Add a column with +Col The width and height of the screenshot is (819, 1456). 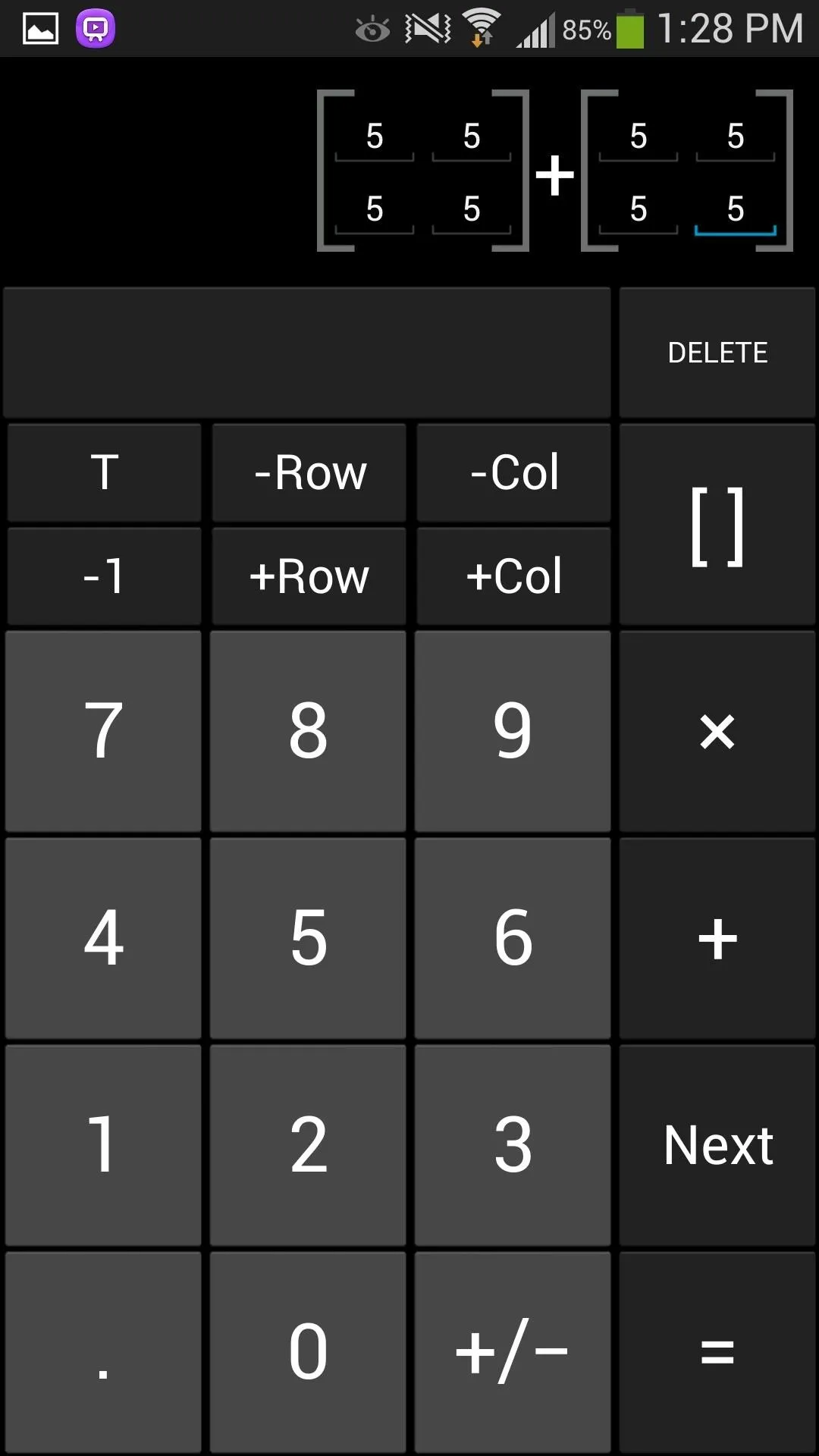pos(513,576)
